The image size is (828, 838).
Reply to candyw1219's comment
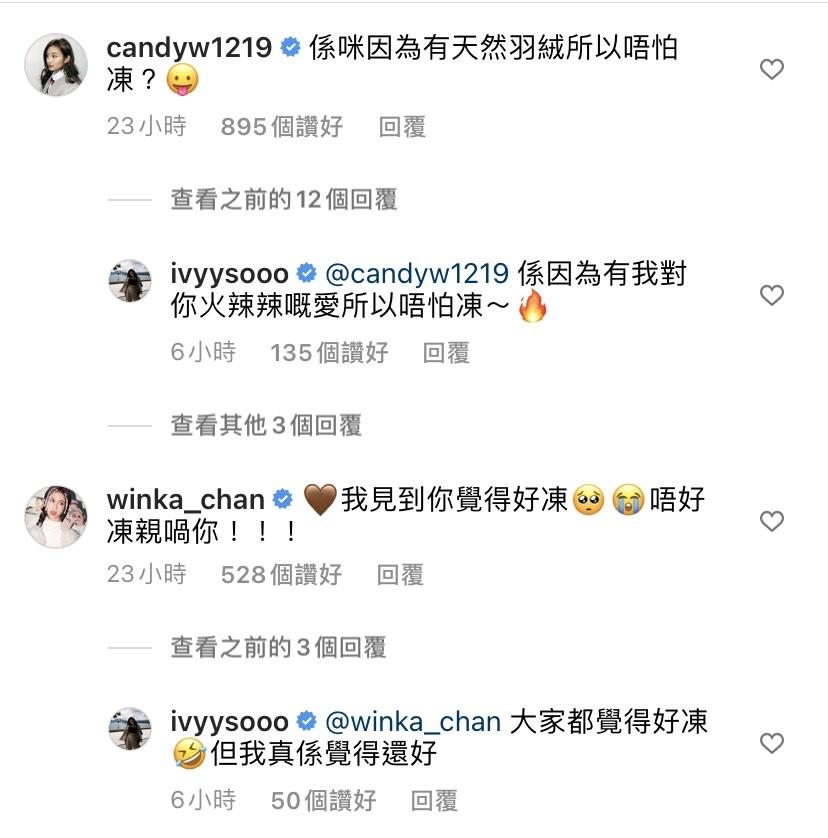[x=402, y=126]
